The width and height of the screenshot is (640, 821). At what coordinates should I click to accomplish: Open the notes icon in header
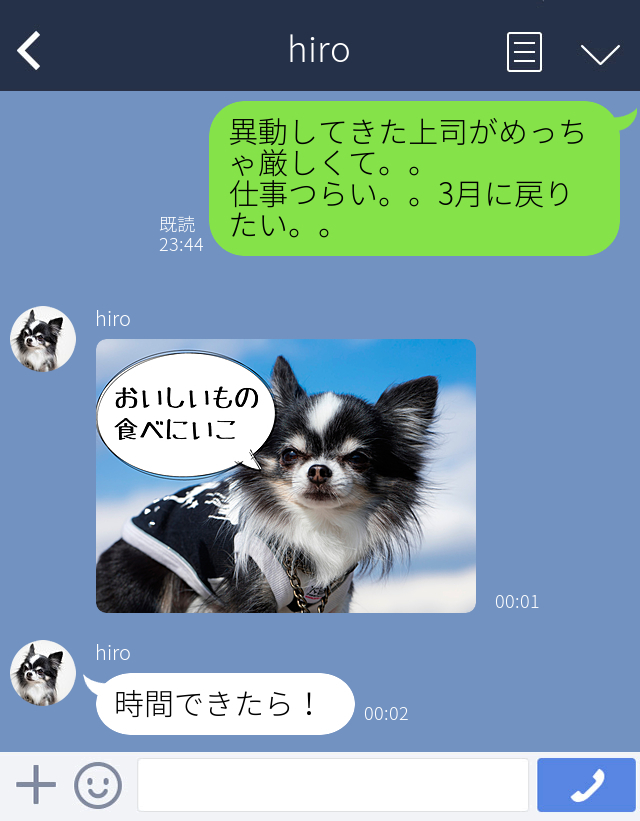pos(524,51)
